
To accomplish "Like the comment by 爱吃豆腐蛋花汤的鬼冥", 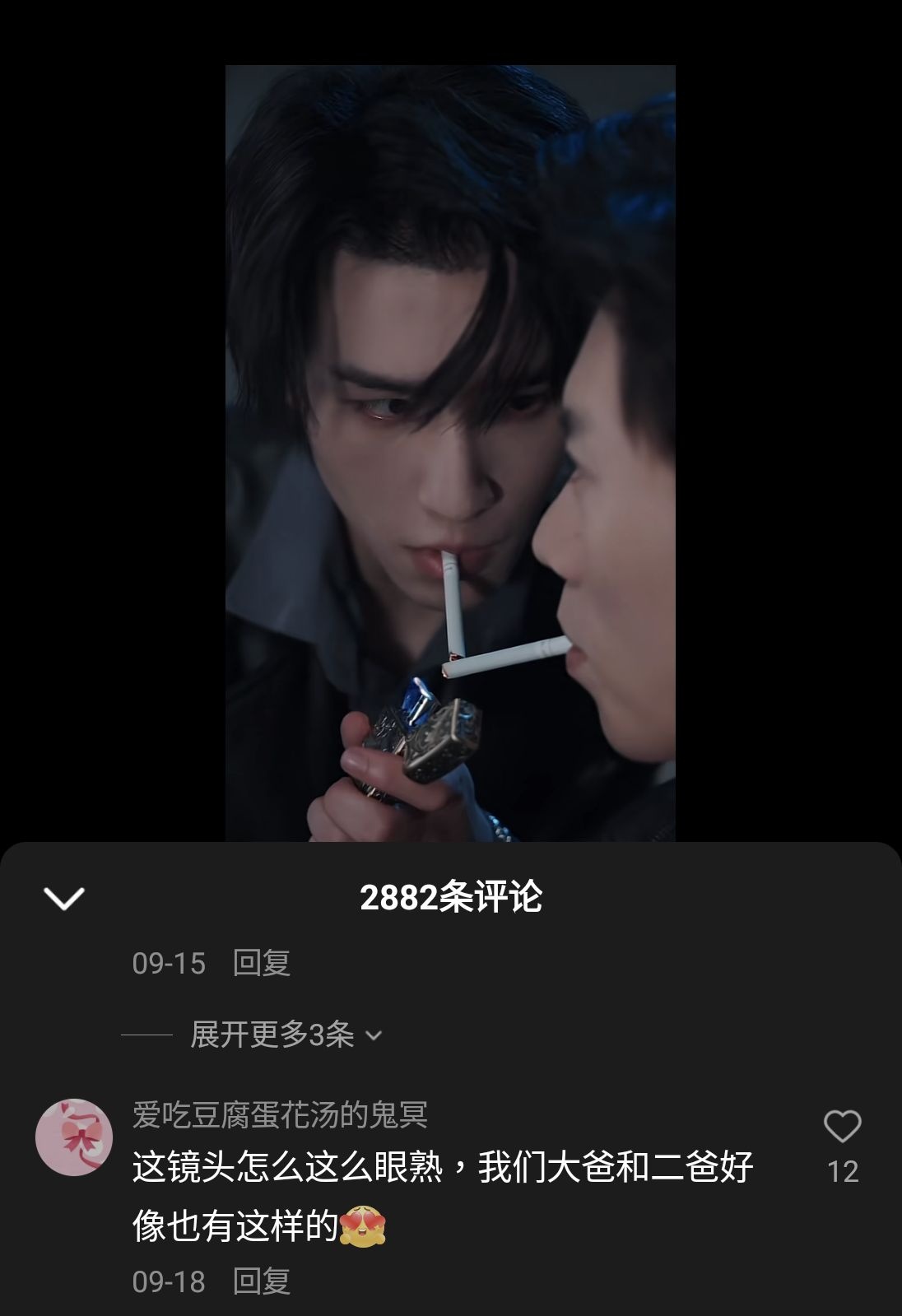I will (x=842, y=1128).
